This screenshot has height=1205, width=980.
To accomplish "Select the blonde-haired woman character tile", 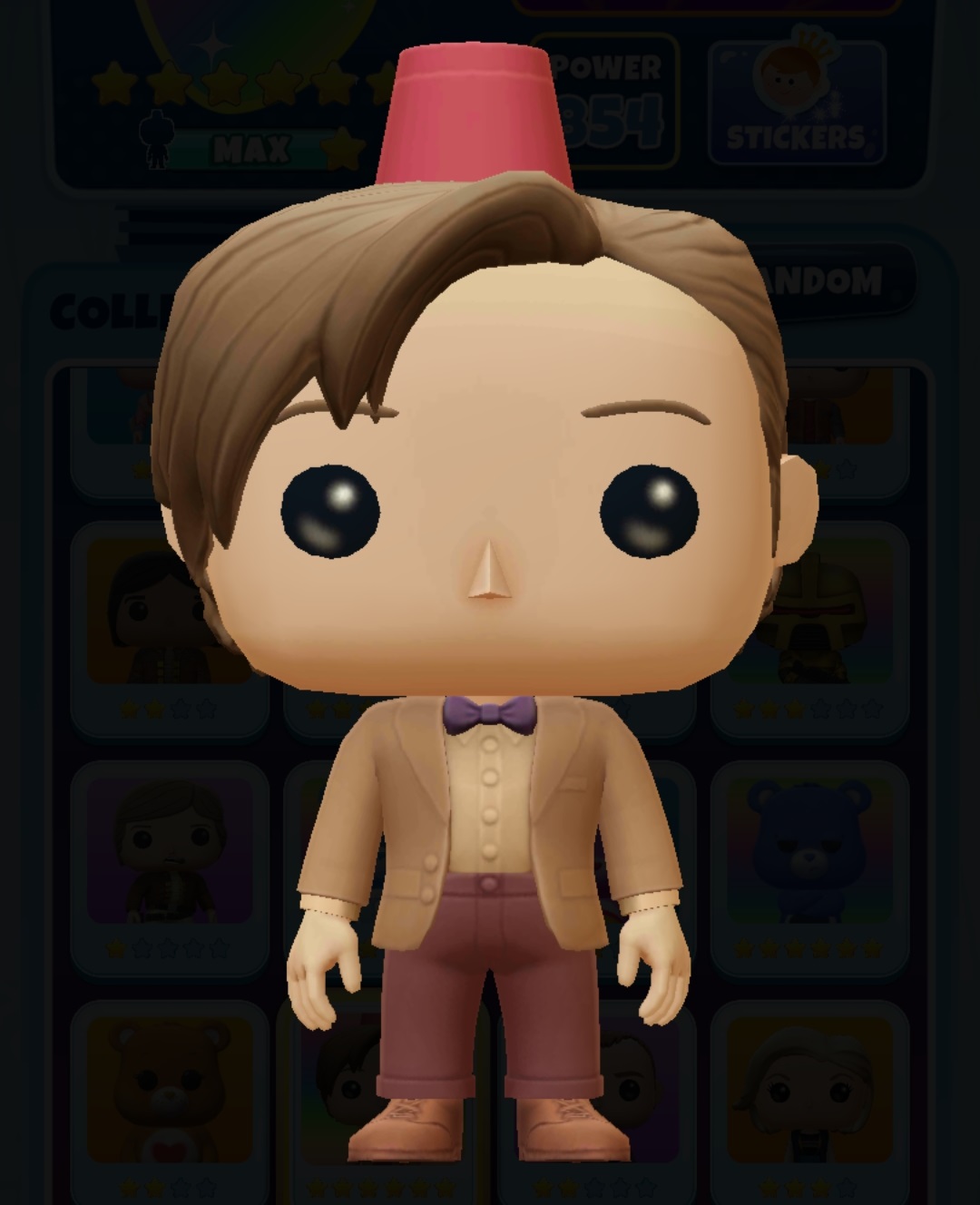I will point(809,1101).
